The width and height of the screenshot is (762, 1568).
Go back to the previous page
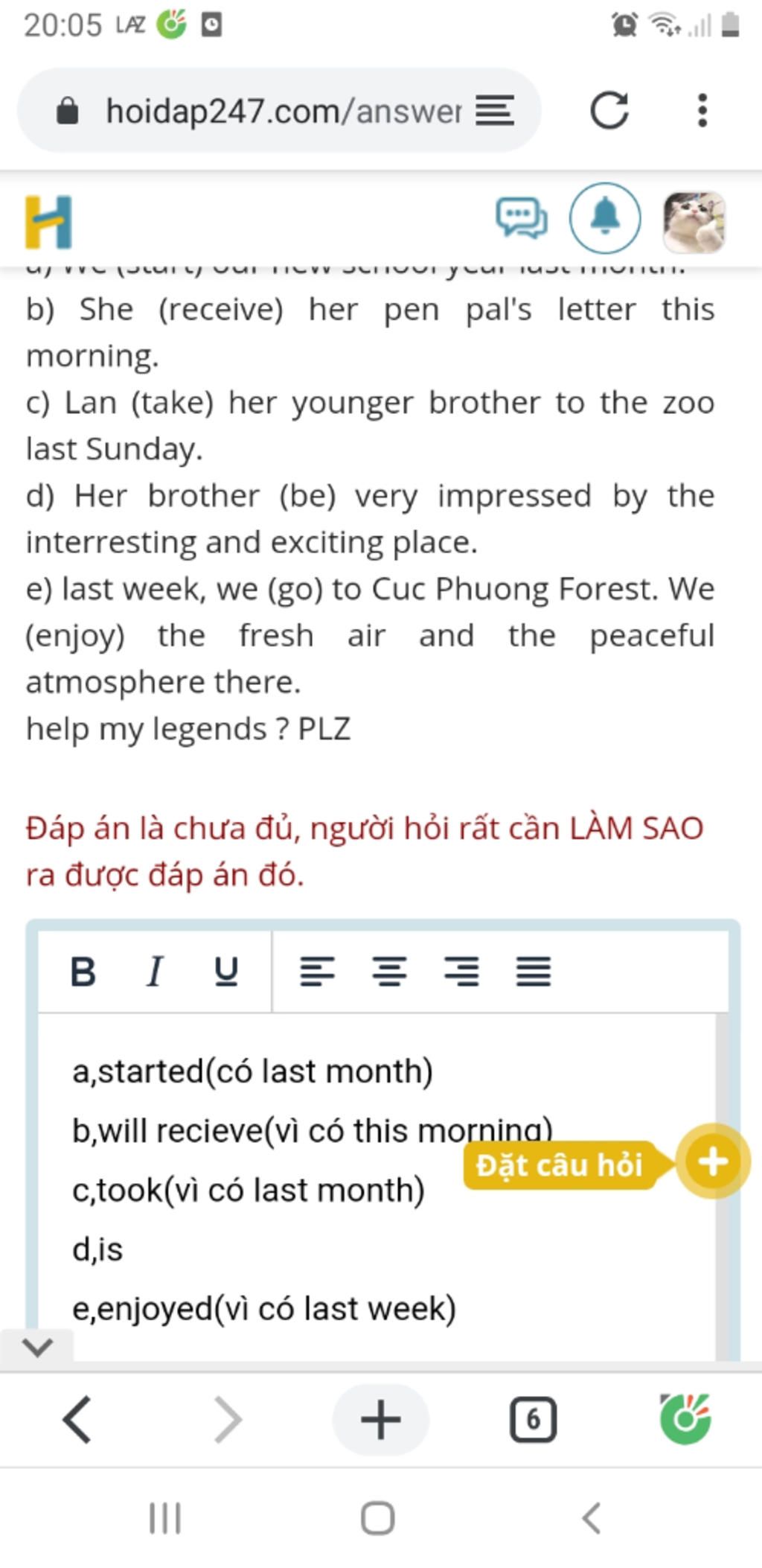pos(78,1420)
